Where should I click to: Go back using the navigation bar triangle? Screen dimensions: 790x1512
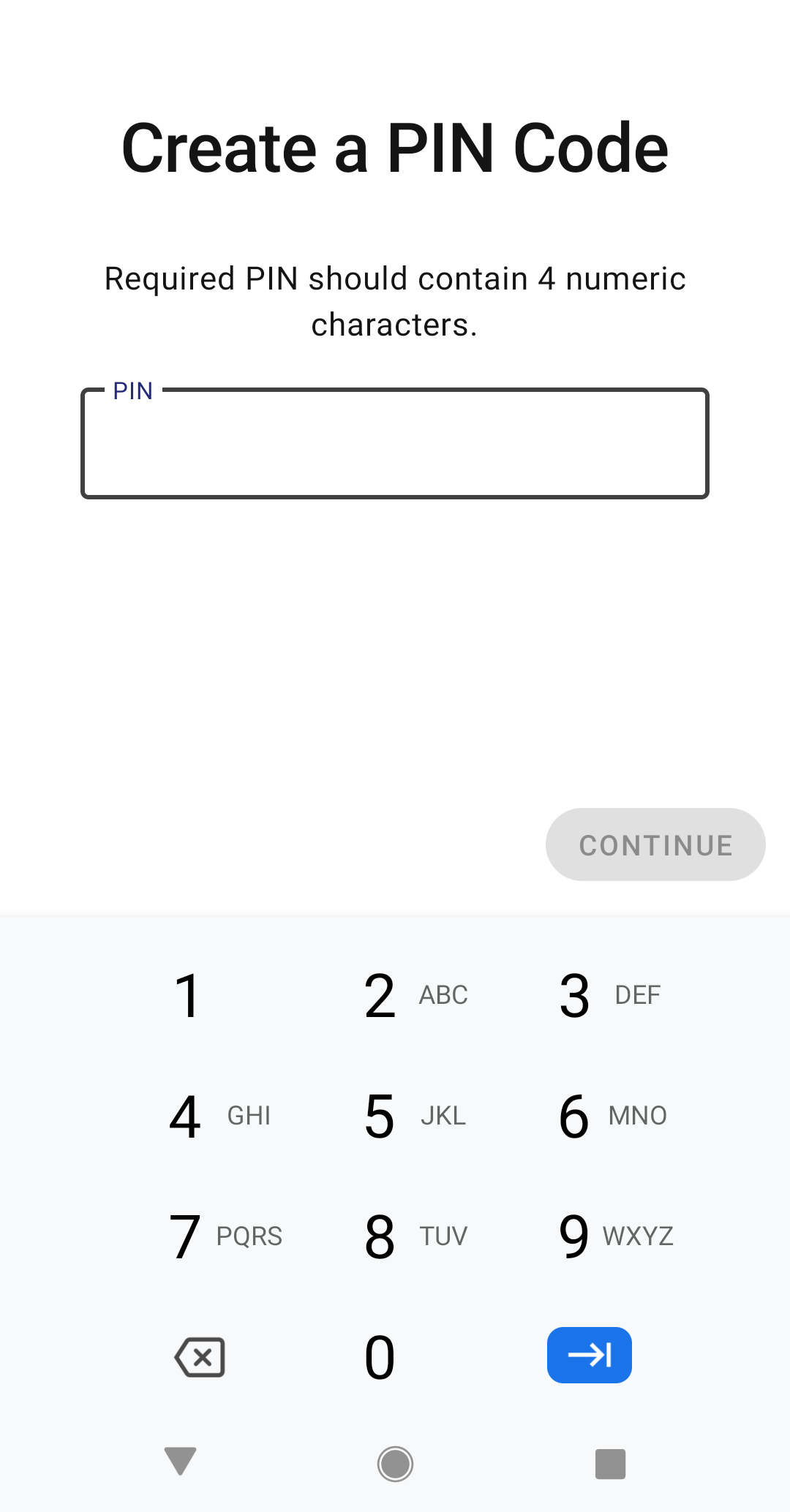[180, 1462]
